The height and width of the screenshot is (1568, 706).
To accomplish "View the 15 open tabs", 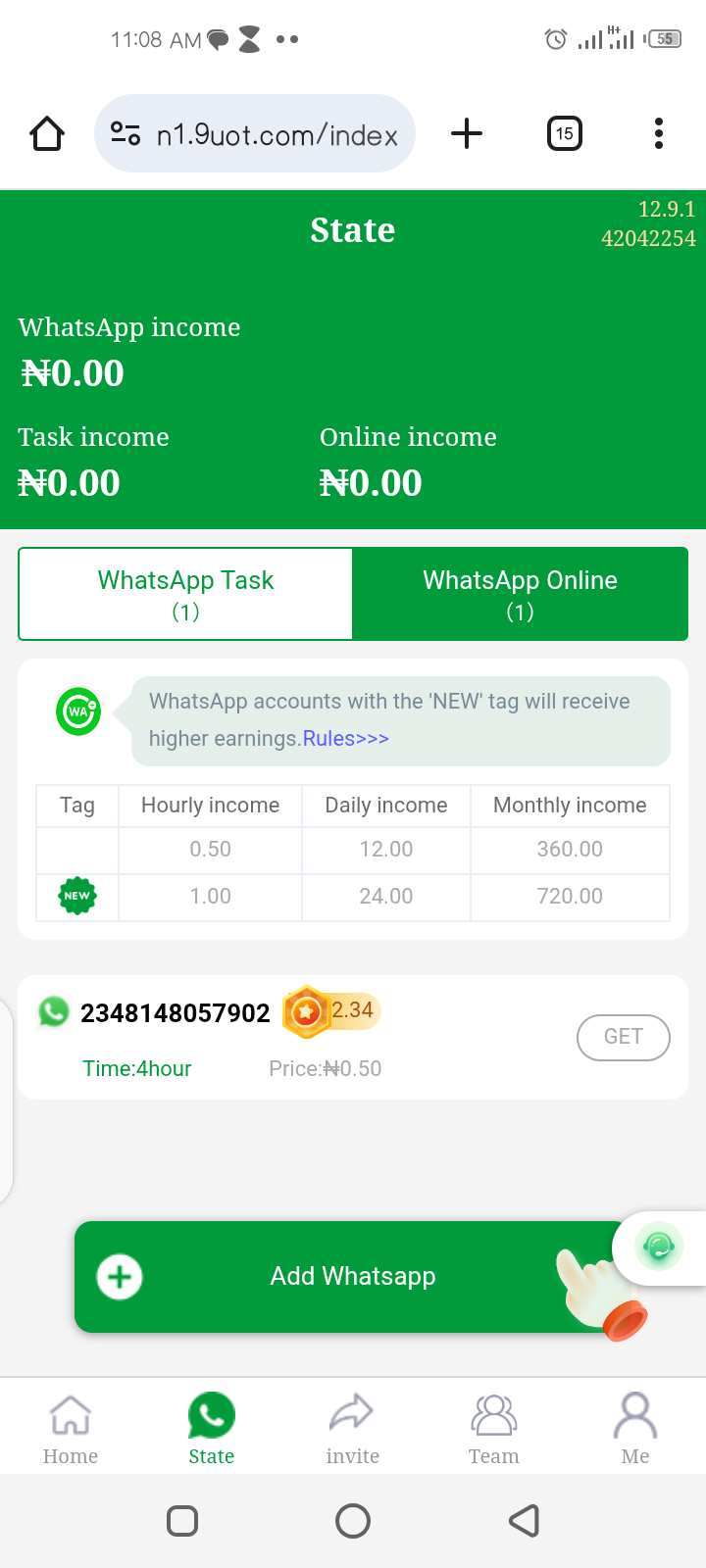I will (x=564, y=133).
